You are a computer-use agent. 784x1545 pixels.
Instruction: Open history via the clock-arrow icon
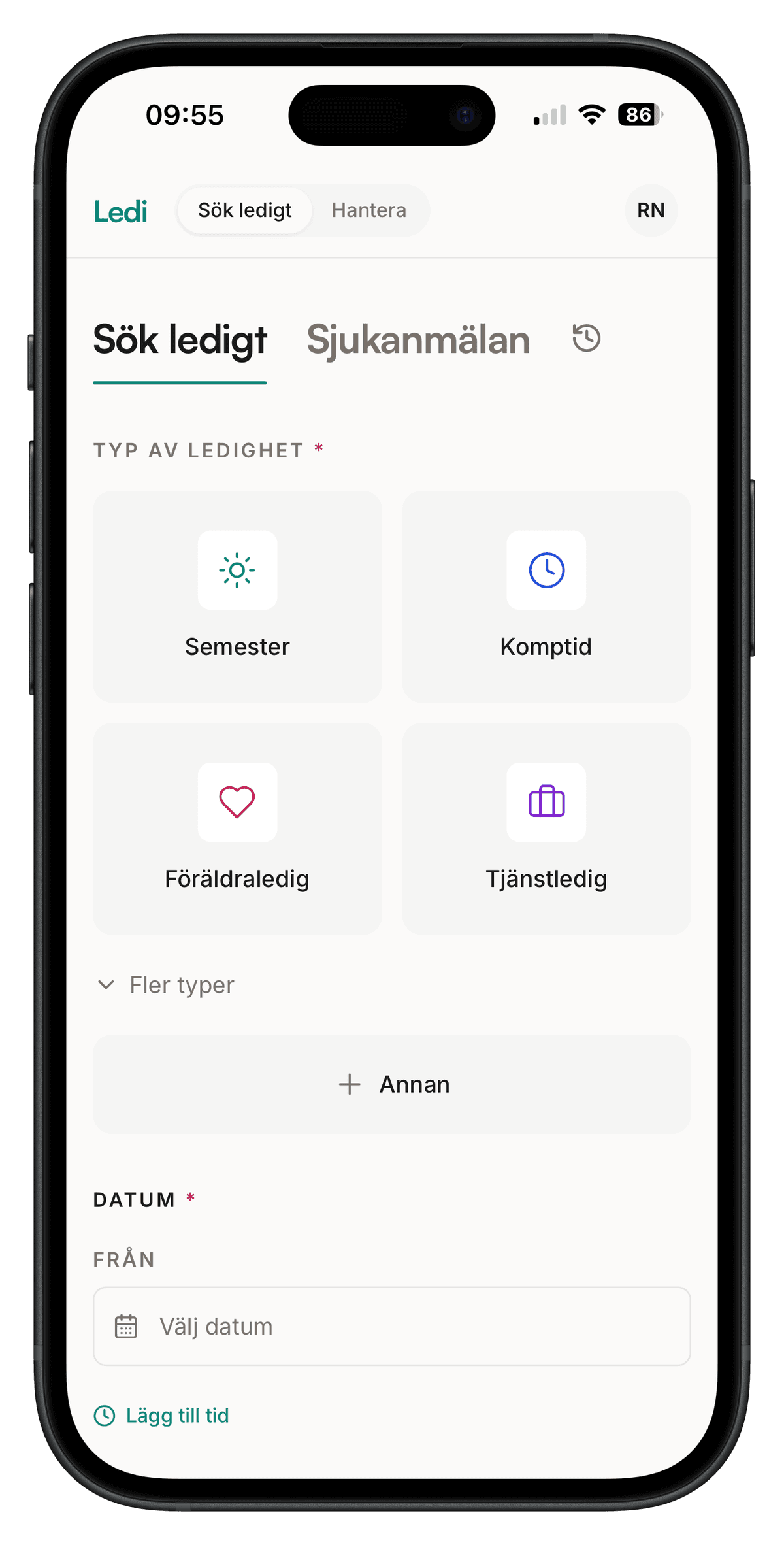click(x=585, y=339)
